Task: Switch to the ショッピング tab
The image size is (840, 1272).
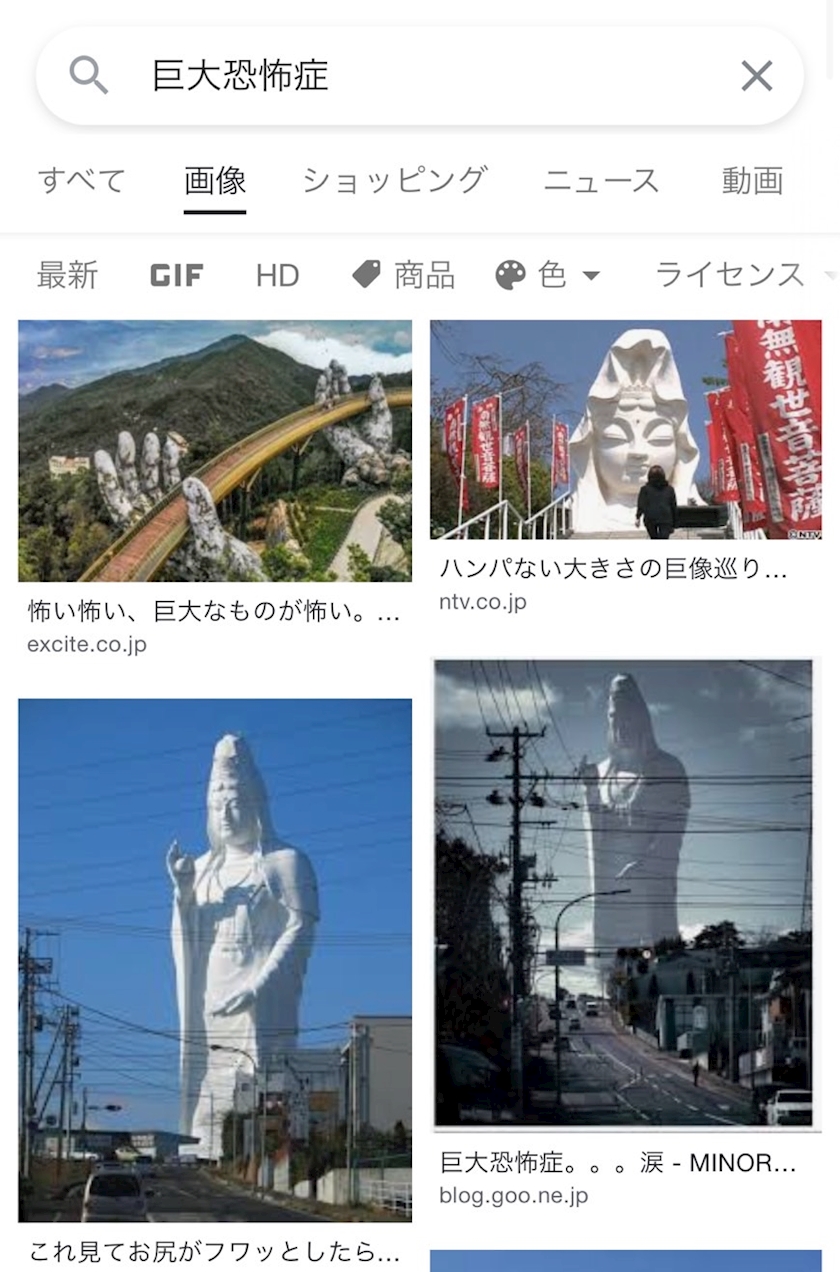Action: (x=394, y=181)
